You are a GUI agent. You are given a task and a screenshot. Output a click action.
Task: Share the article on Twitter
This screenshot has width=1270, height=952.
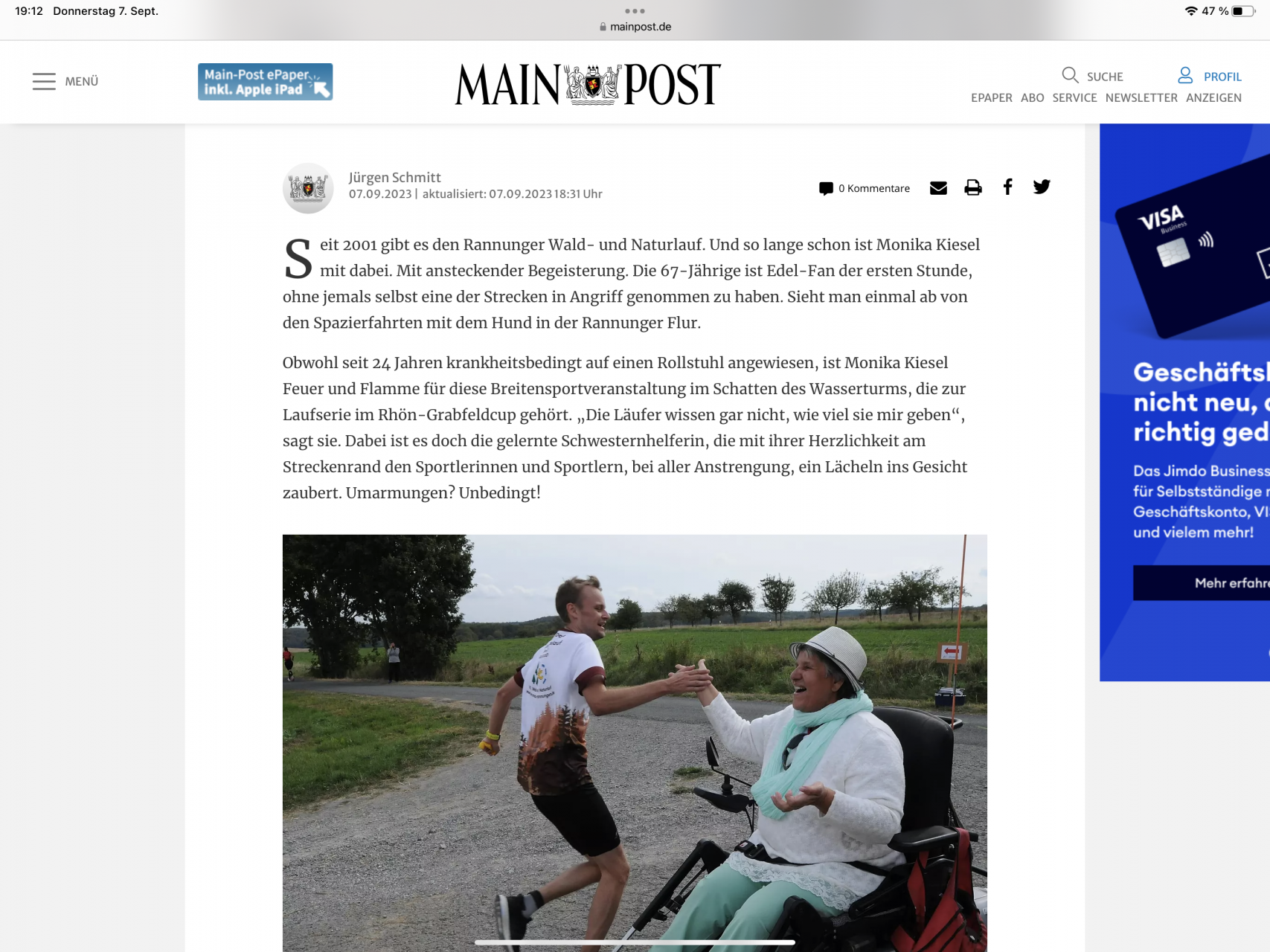coord(1041,187)
